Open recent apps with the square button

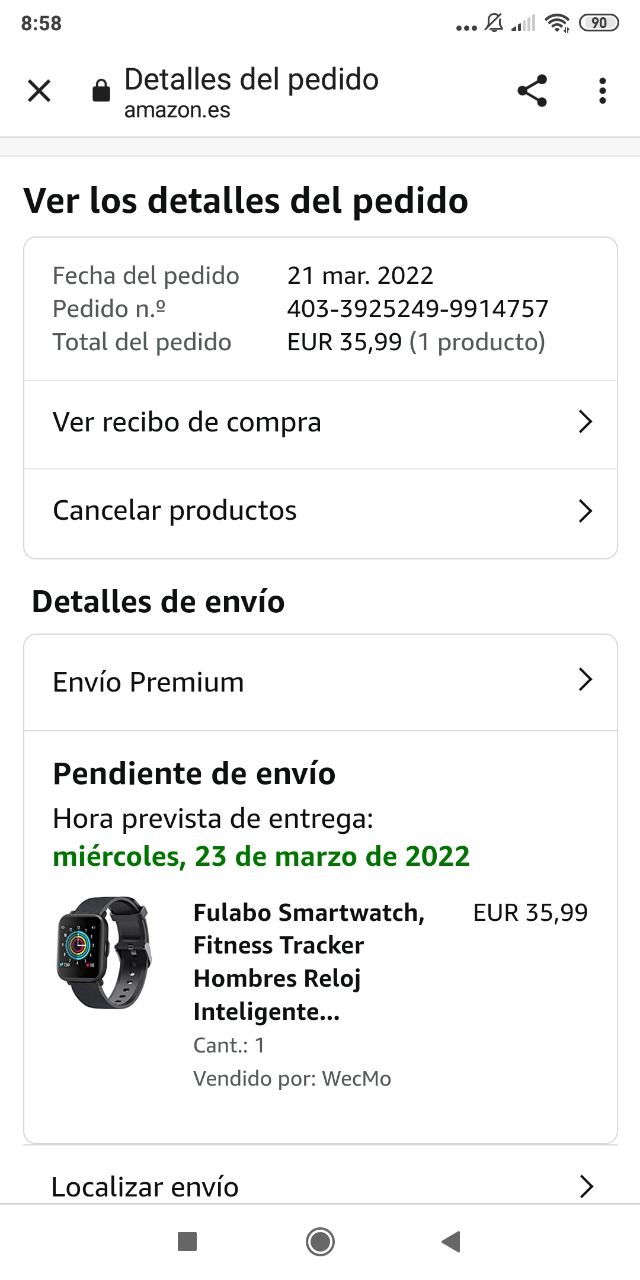pos(187,1242)
